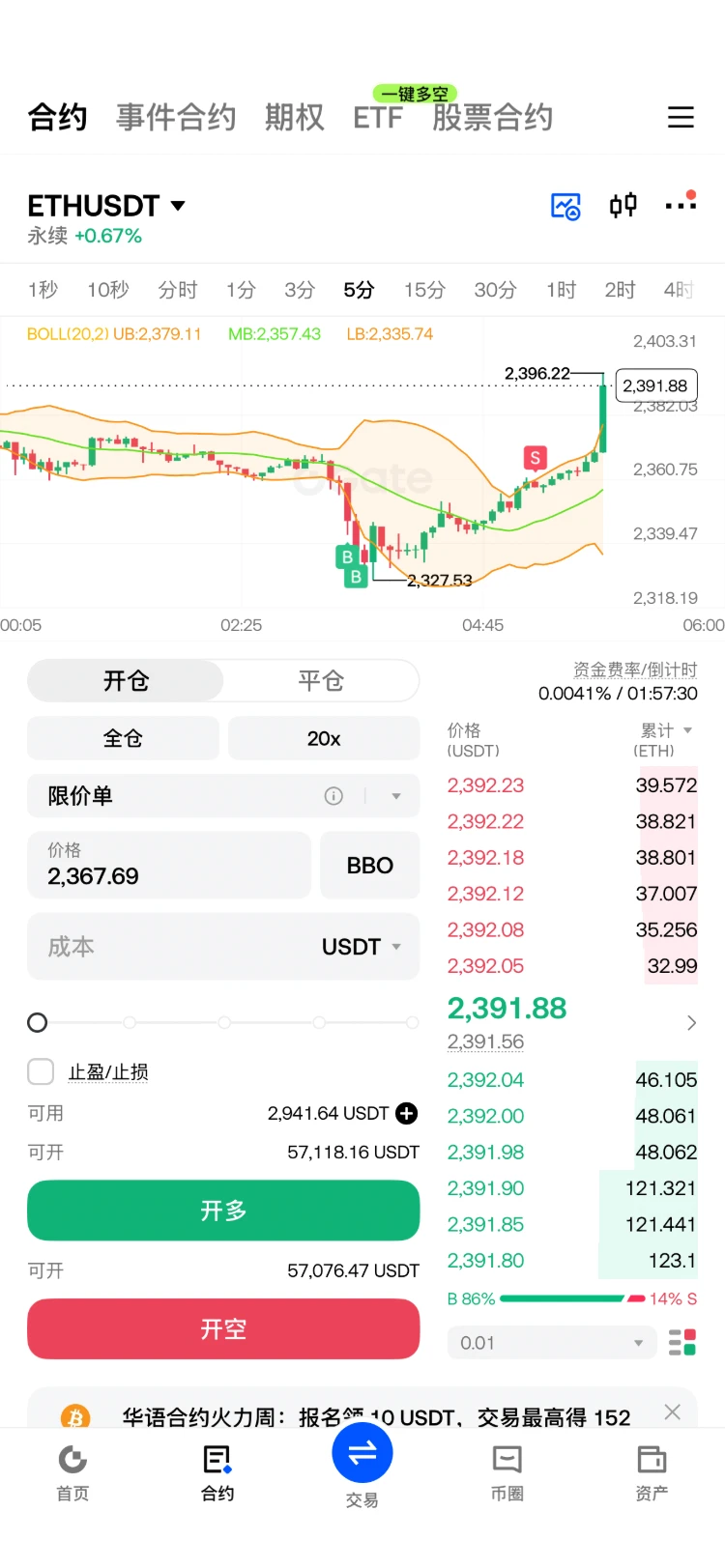725x1568 pixels.
Task: Adjust the 20x leverage
Action: (x=324, y=738)
